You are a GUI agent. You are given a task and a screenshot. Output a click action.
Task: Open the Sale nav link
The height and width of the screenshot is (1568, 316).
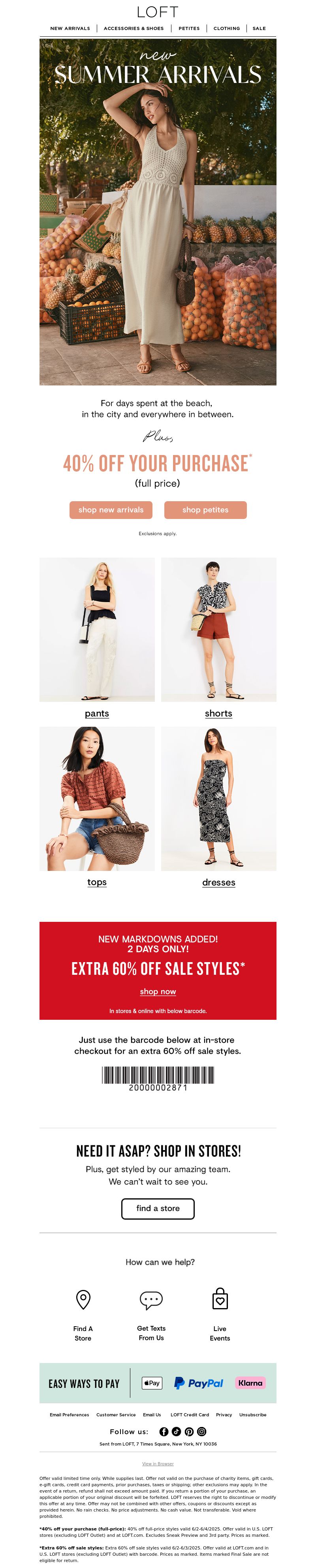[259, 28]
